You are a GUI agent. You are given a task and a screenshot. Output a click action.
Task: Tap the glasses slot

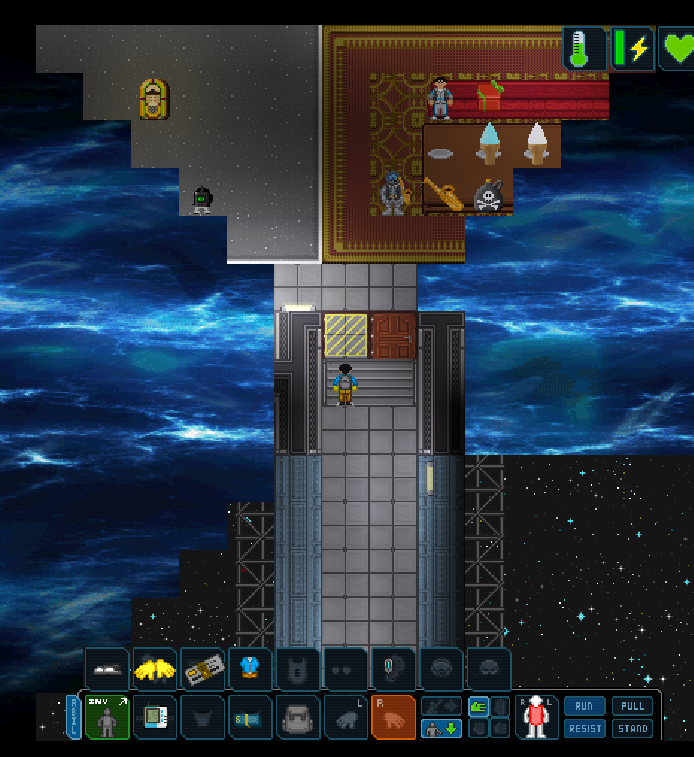(345, 669)
